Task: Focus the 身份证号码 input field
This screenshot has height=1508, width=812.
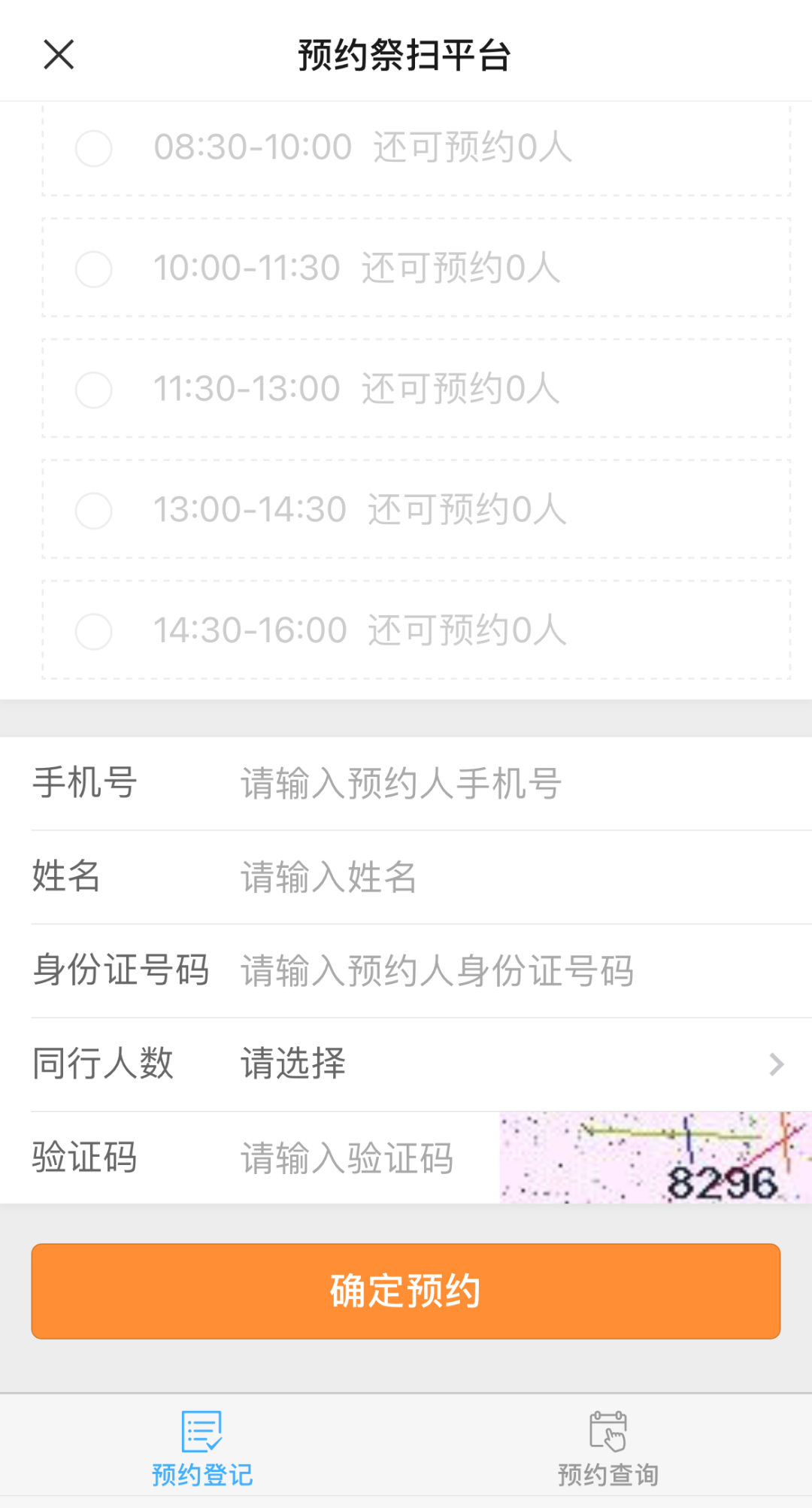Action: pos(511,970)
